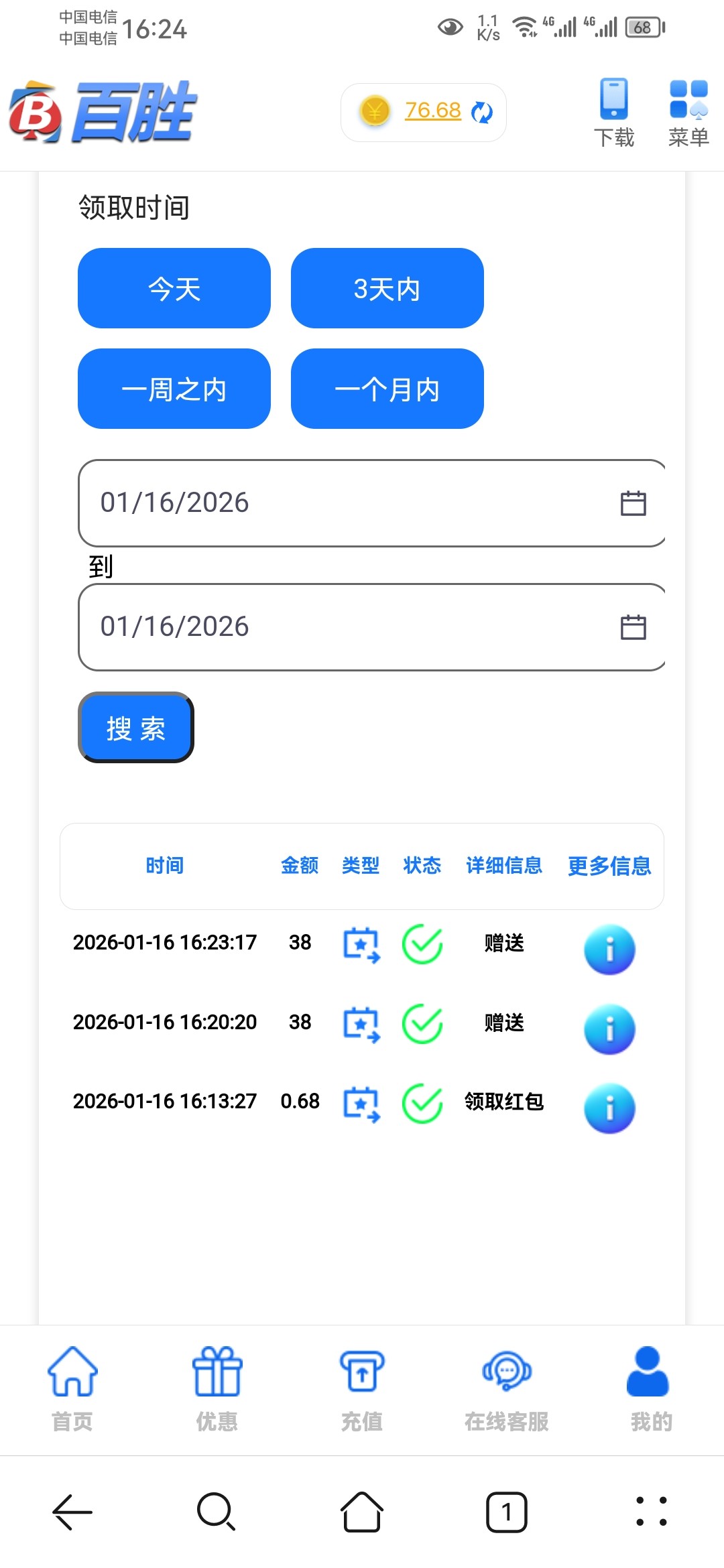The height and width of the screenshot is (1568, 724).
Task: Open the 菜单 menu
Action: (x=688, y=112)
